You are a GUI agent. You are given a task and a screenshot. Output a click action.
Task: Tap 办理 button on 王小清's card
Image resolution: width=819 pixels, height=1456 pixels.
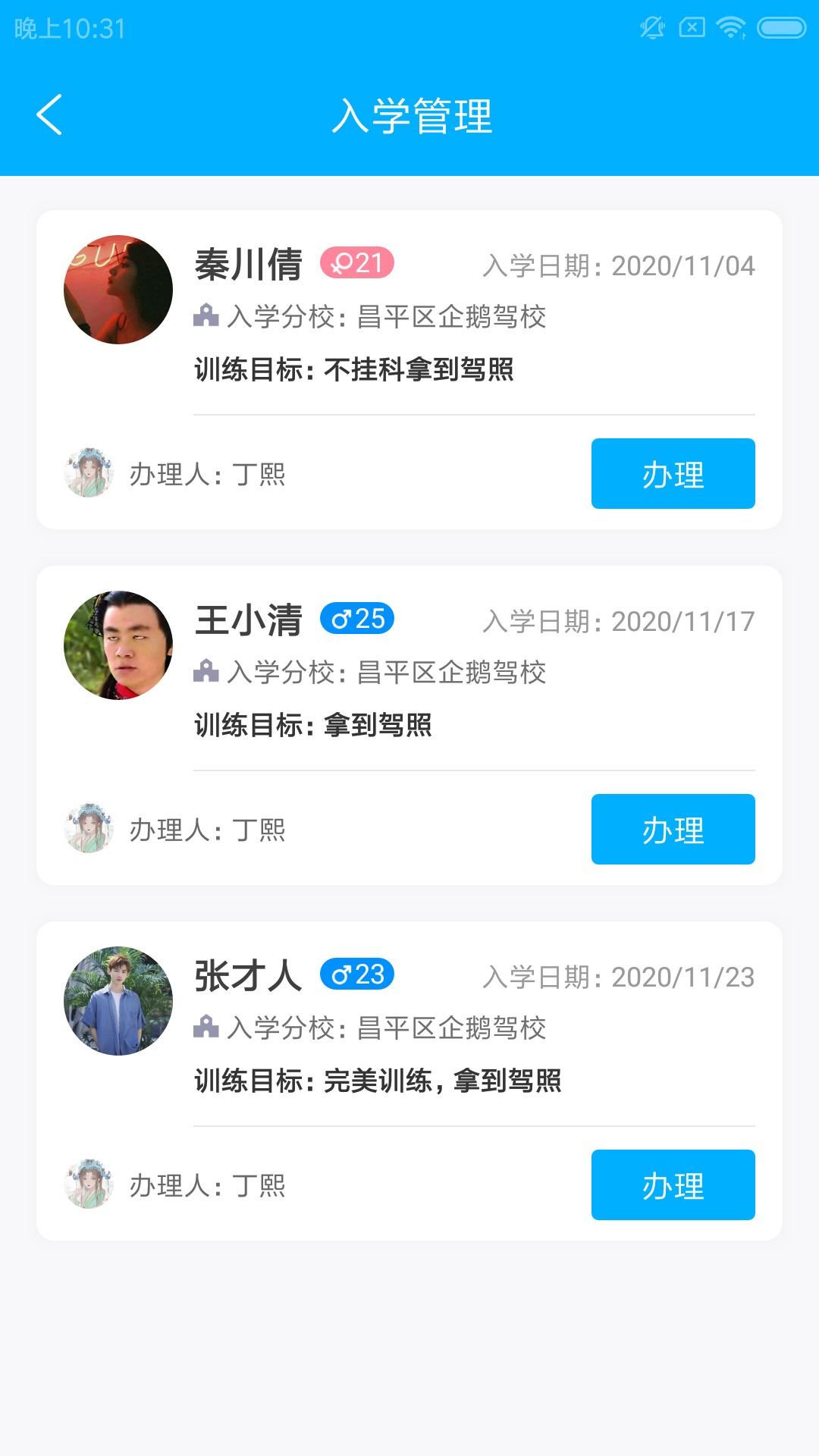click(673, 829)
